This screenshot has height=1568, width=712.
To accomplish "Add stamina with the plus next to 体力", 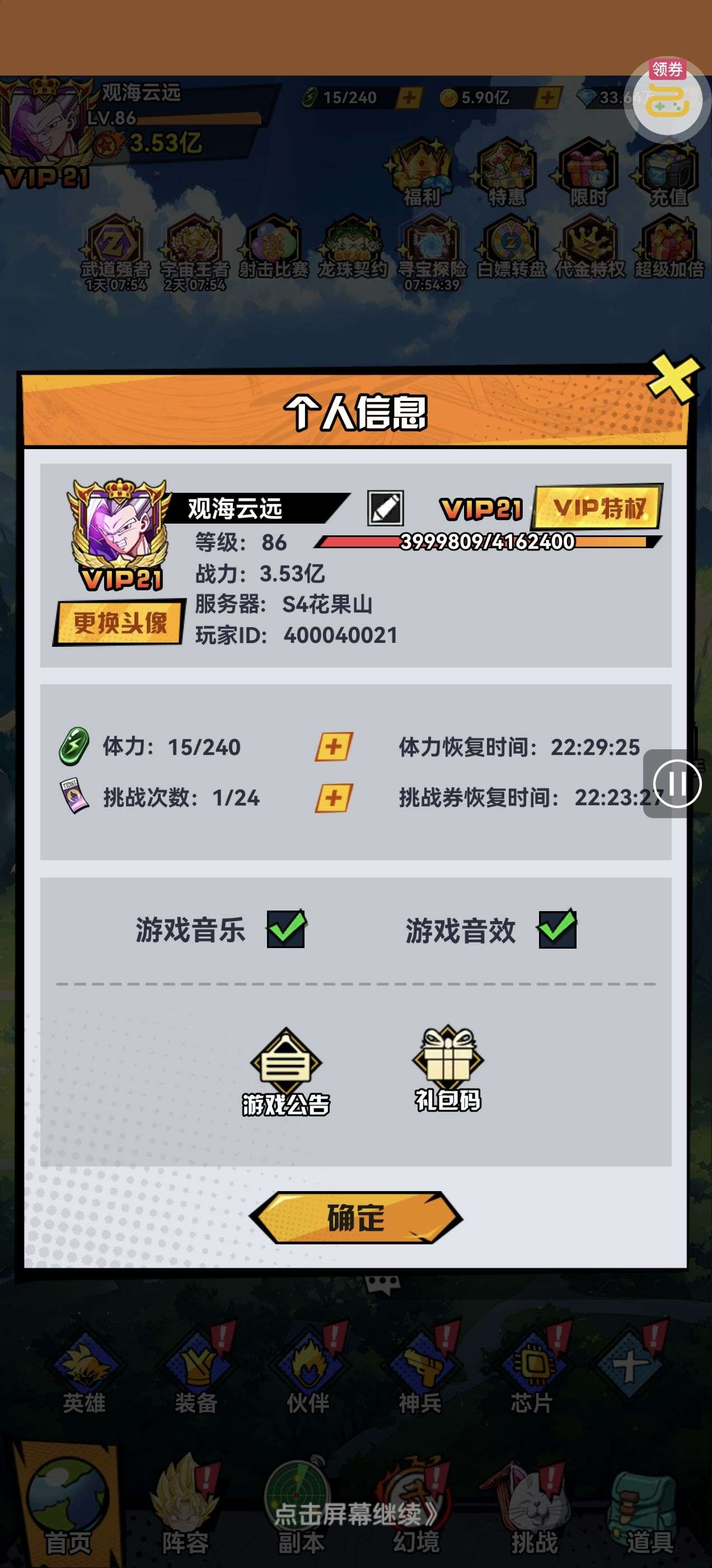I will (x=334, y=746).
